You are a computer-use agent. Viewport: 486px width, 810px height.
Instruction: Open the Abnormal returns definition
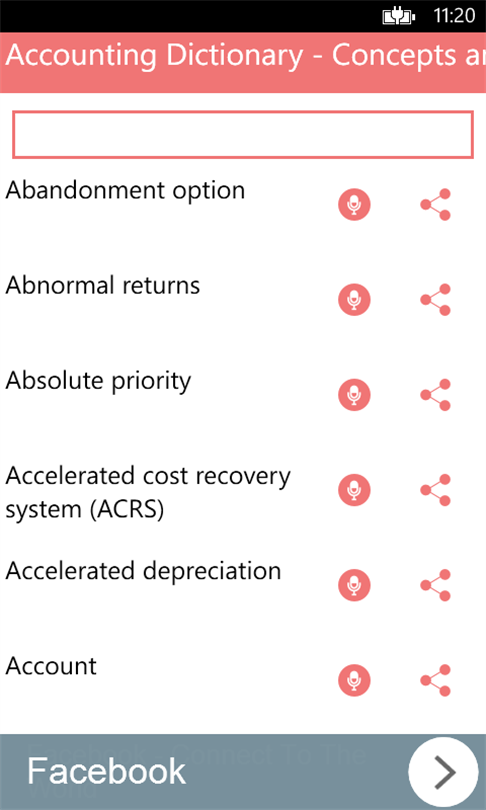(102, 285)
